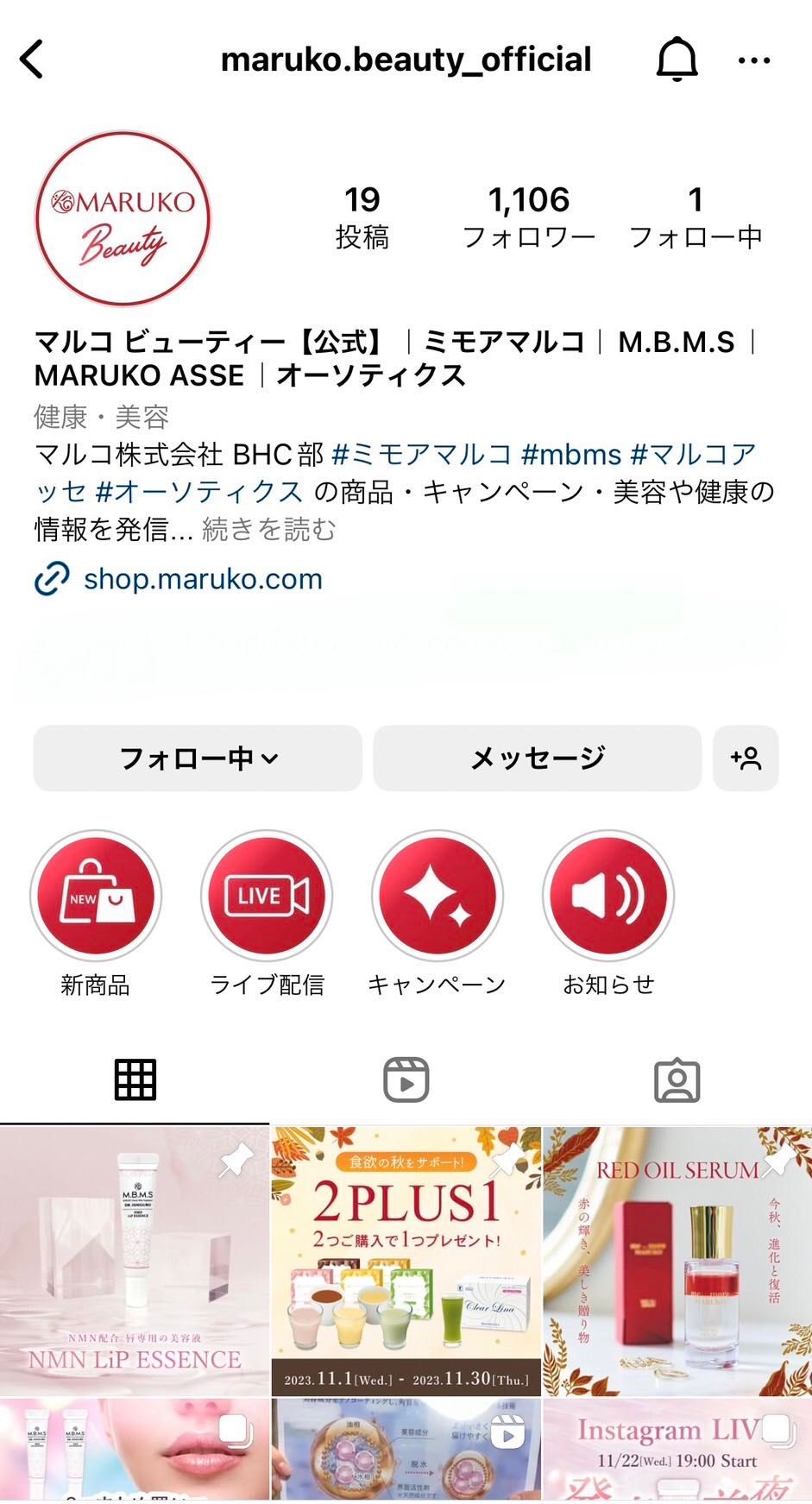Go back using the top-left arrow
The image size is (812, 1504).
click(x=32, y=60)
